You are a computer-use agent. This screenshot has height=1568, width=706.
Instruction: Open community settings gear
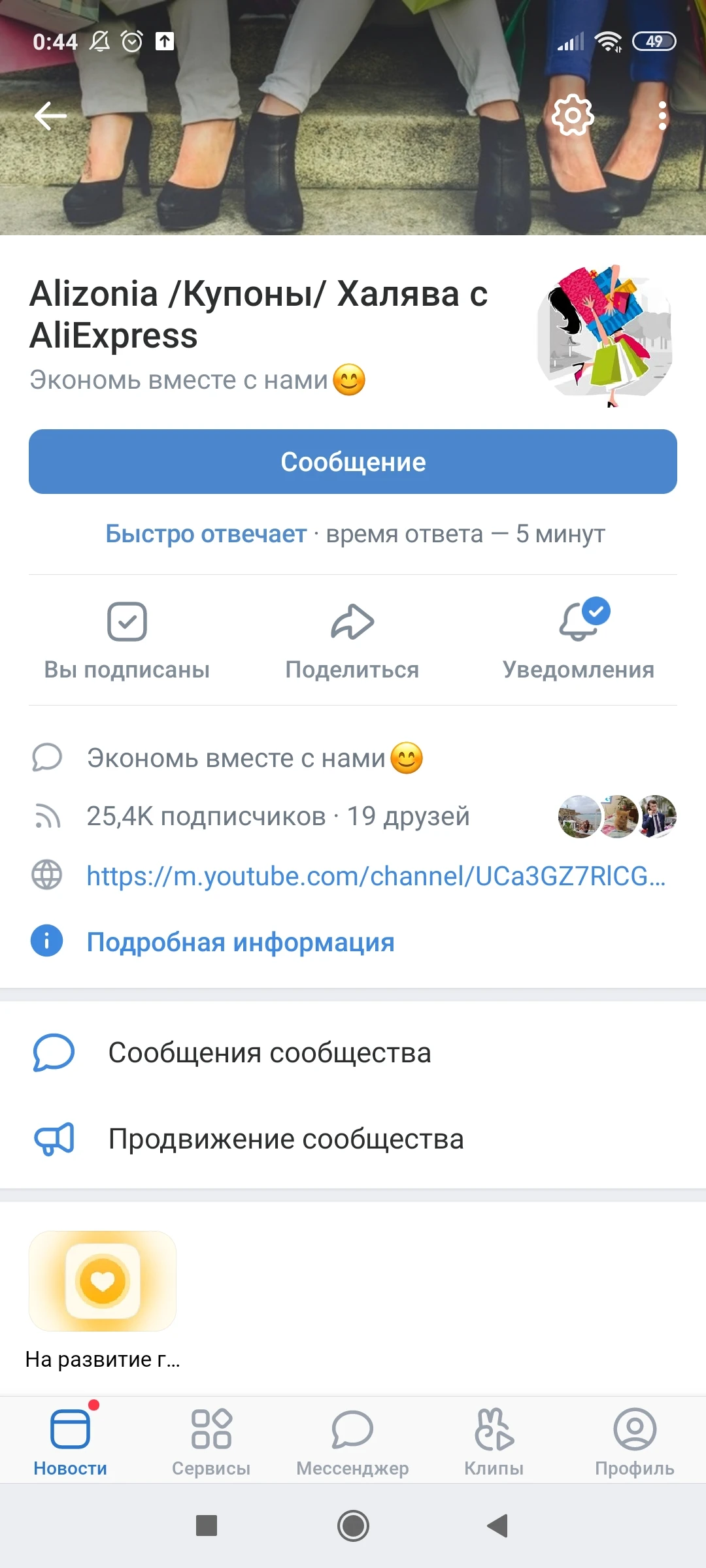pyautogui.click(x=573, y=116)
